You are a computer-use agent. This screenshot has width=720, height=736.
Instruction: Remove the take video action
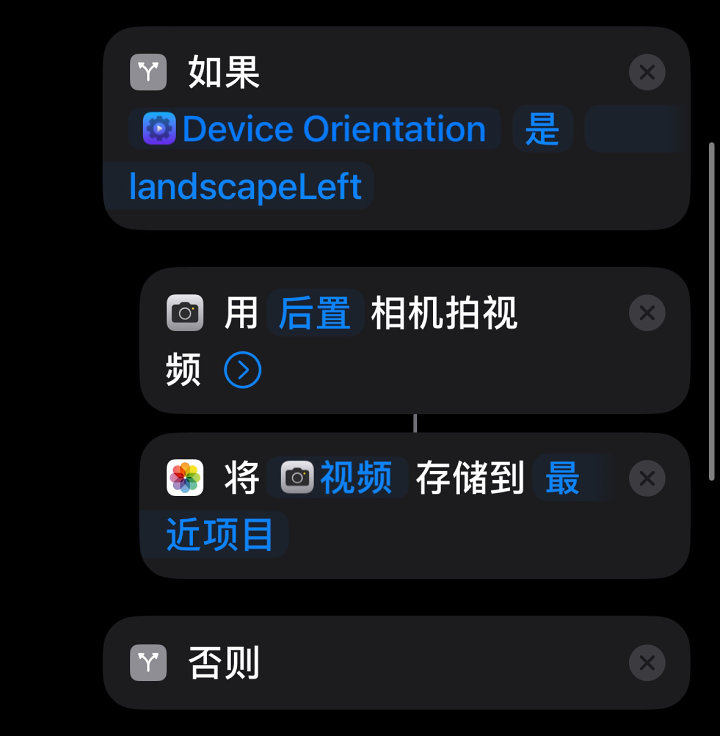[x=646, y=313]
